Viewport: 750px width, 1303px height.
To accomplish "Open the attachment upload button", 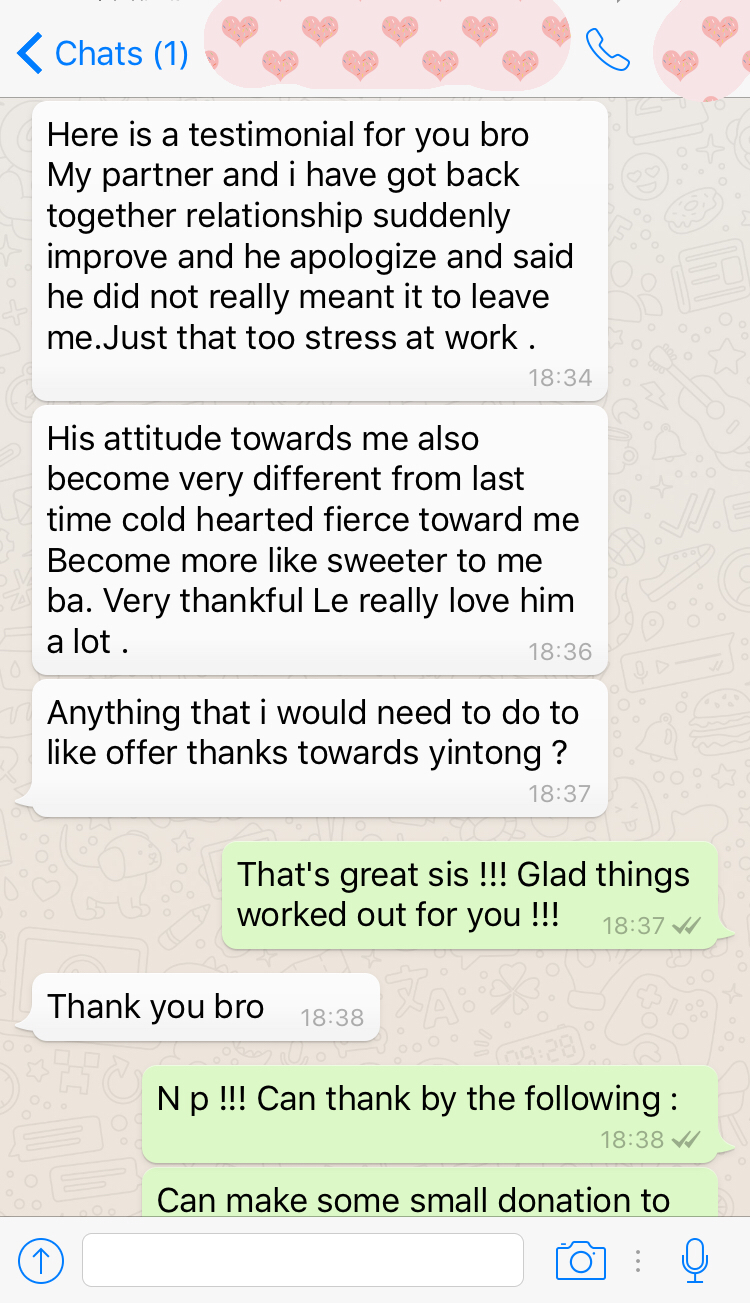I will pos(41,1260).
